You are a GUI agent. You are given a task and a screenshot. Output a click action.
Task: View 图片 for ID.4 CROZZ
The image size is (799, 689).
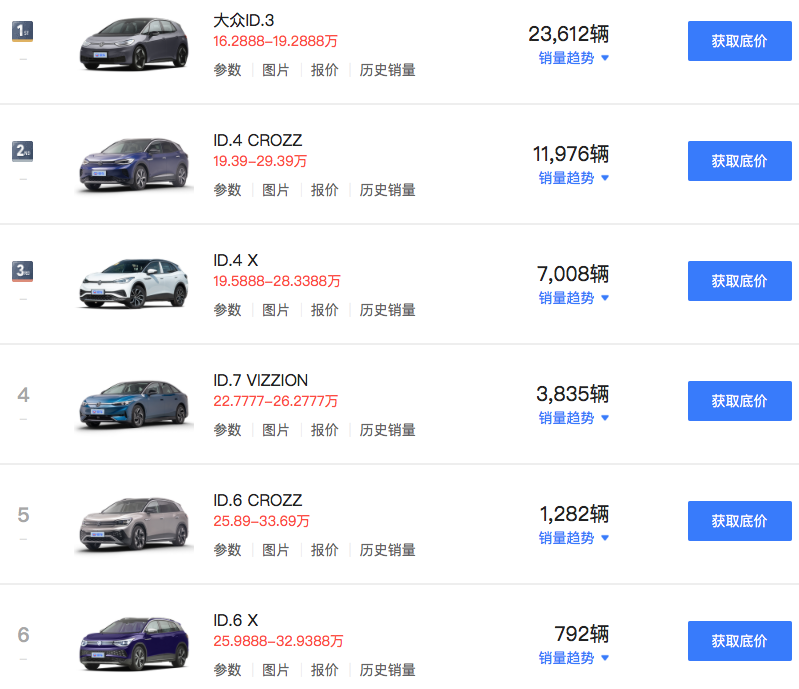[276, 190]
